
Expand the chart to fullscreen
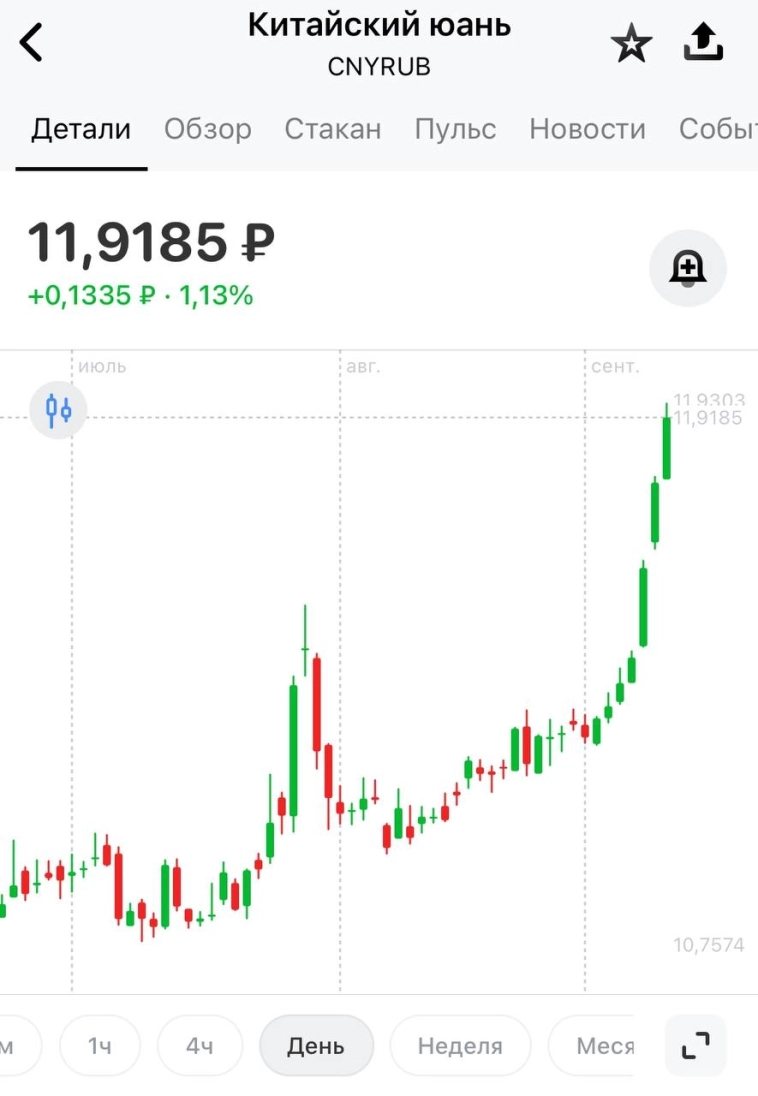point(695,1046)
